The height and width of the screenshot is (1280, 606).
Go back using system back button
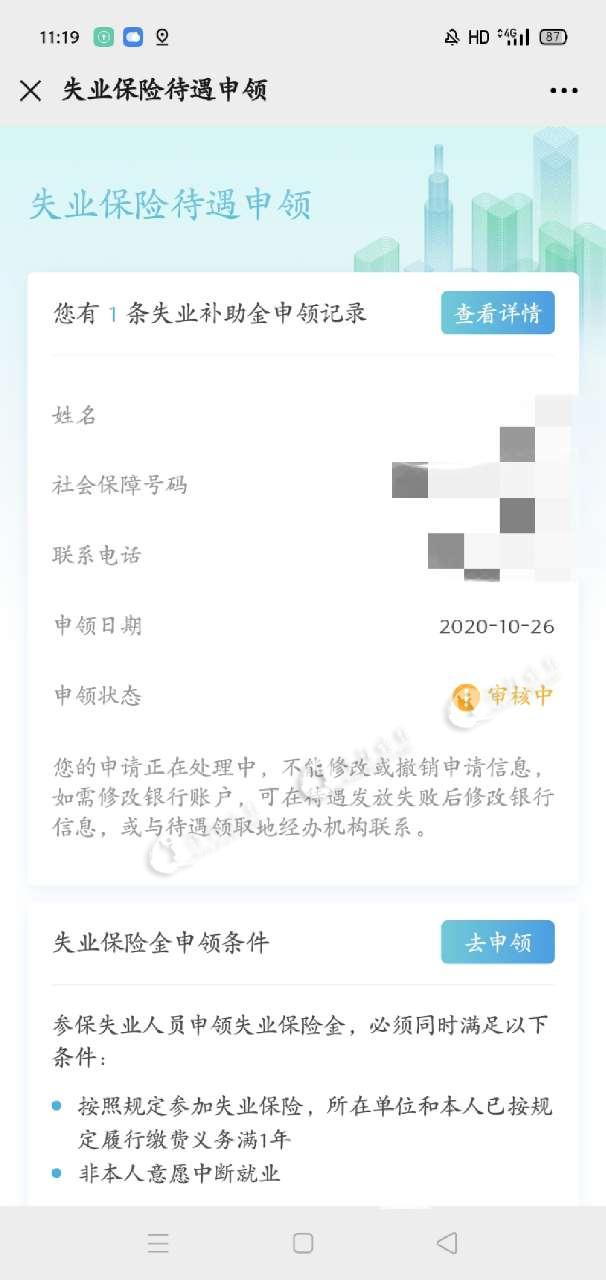(x=447, y=1243)
